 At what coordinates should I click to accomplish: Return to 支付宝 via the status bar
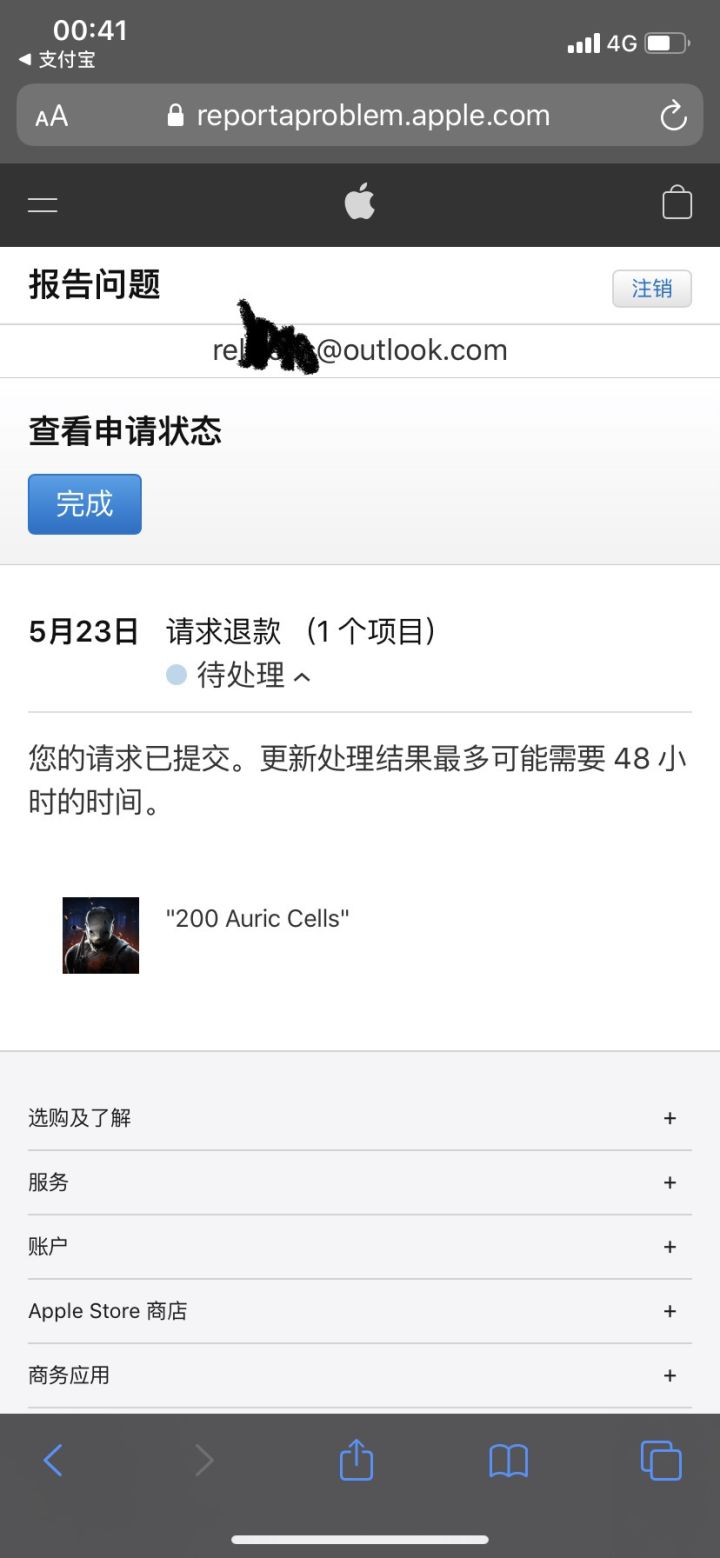click(57, 60)
